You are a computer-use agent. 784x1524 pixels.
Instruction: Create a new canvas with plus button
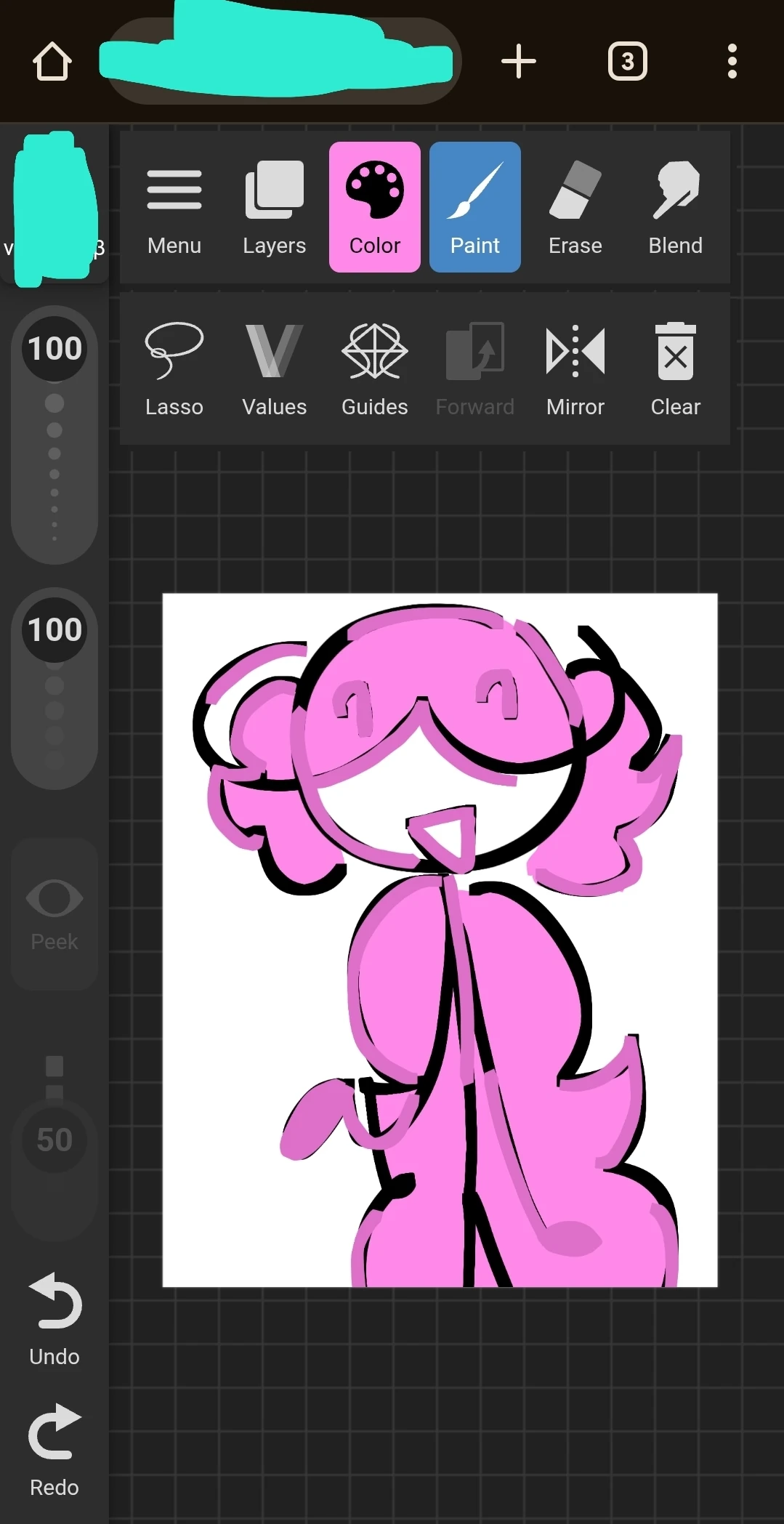519,62
